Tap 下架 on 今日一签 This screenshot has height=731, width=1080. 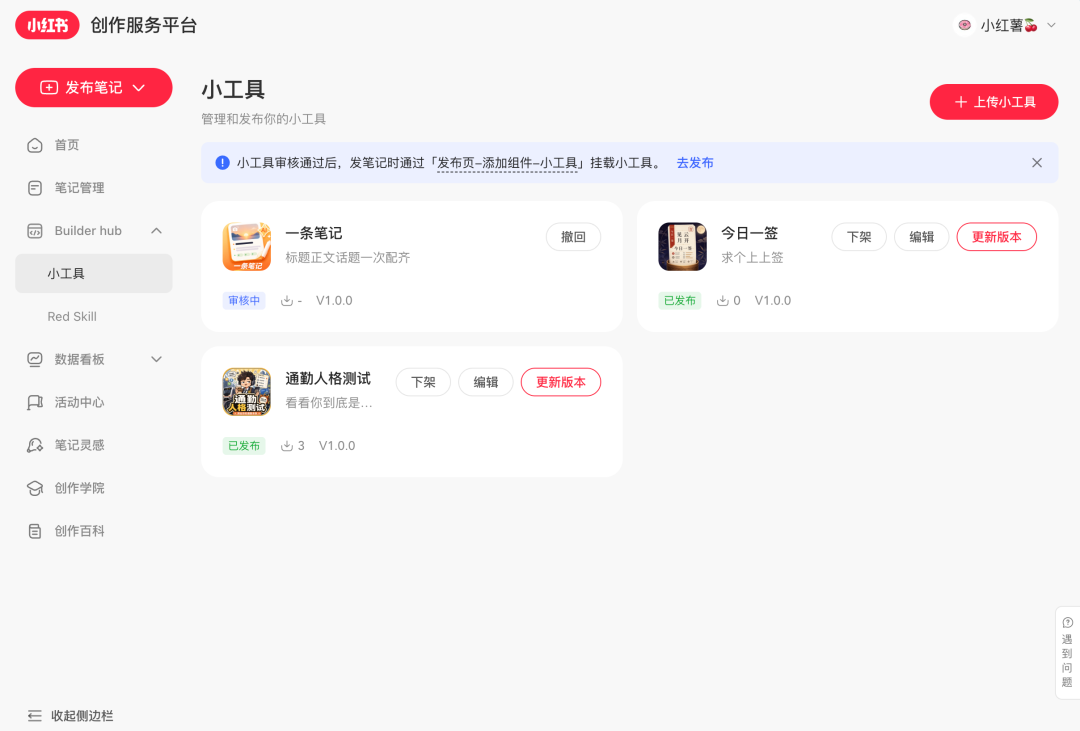pos(859,237)
